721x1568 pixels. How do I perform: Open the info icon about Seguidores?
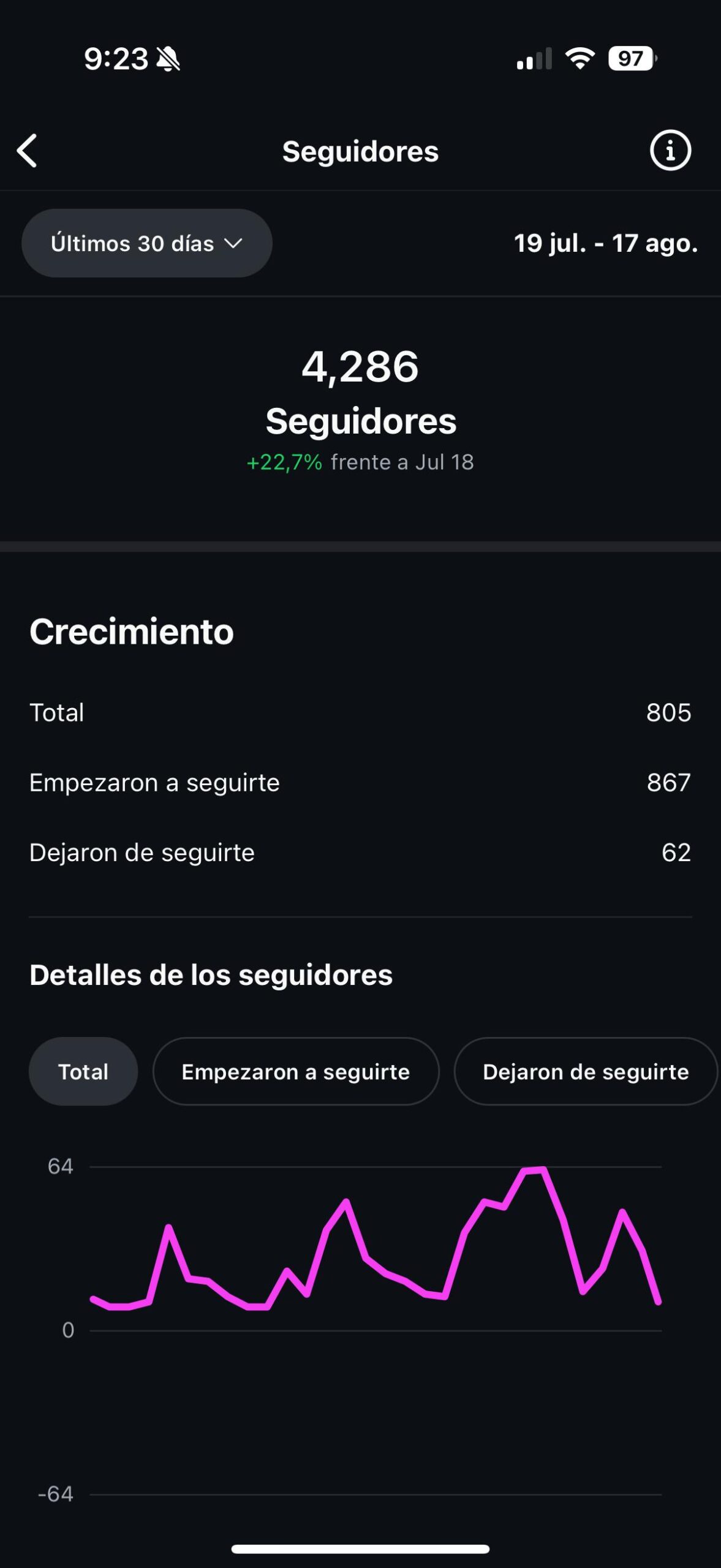(670, 151)
